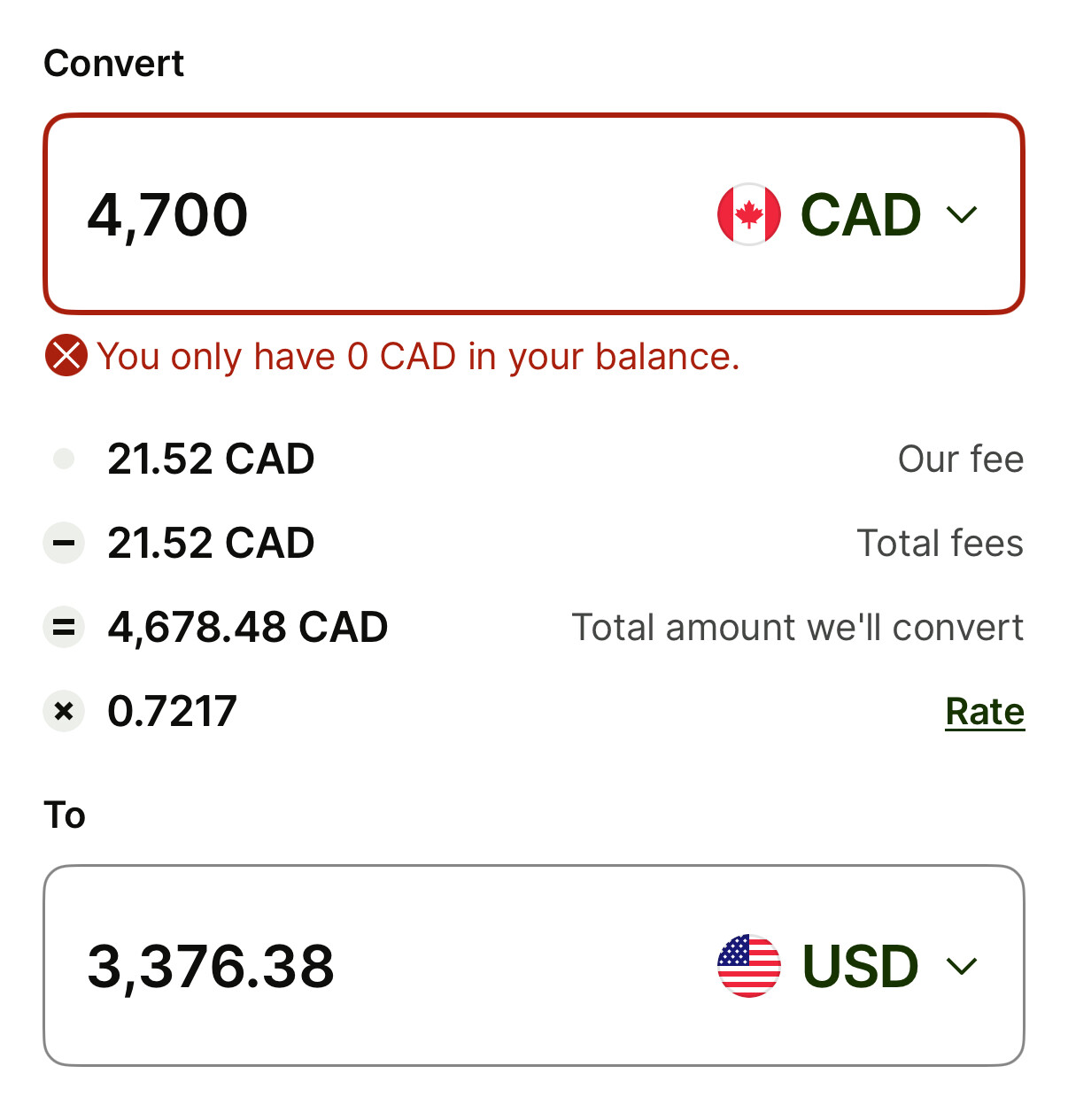
Task: Click the minus icon next to Total fees
Action: pyautogui.click(x=63, y=543)
